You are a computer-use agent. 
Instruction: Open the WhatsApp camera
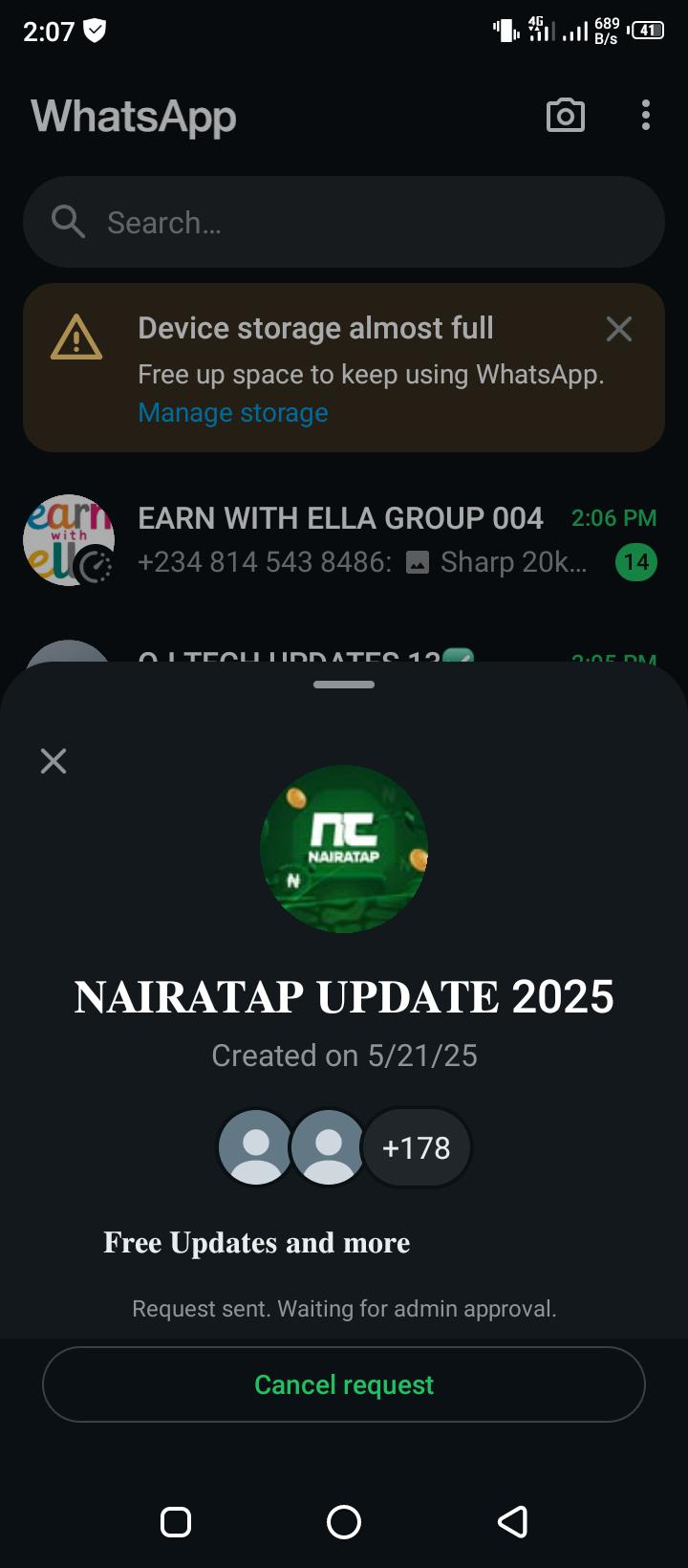[x=566, y=116]
